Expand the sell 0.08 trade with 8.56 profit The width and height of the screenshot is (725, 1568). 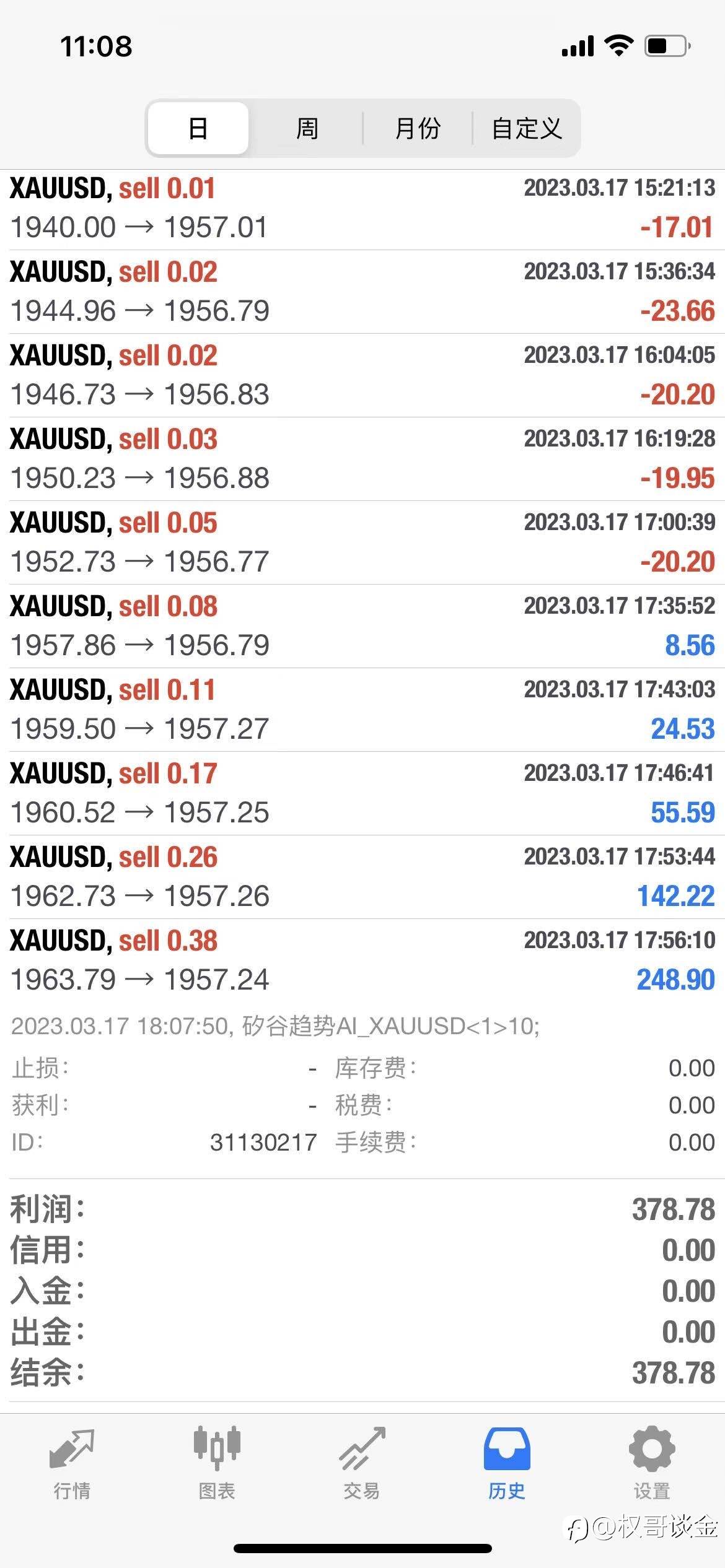[362, 627]
